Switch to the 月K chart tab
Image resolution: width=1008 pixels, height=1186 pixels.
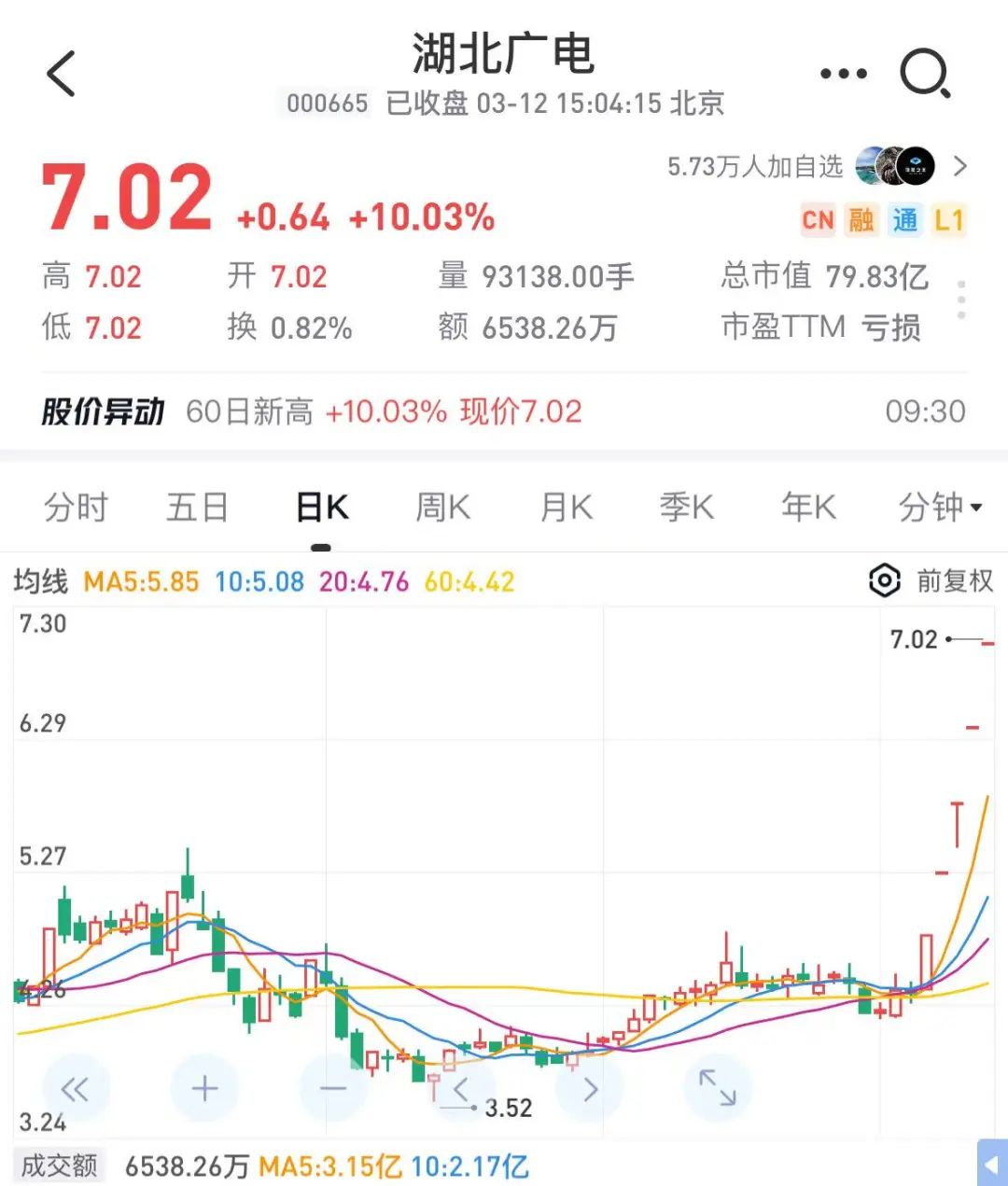click(x=567, y=508)
